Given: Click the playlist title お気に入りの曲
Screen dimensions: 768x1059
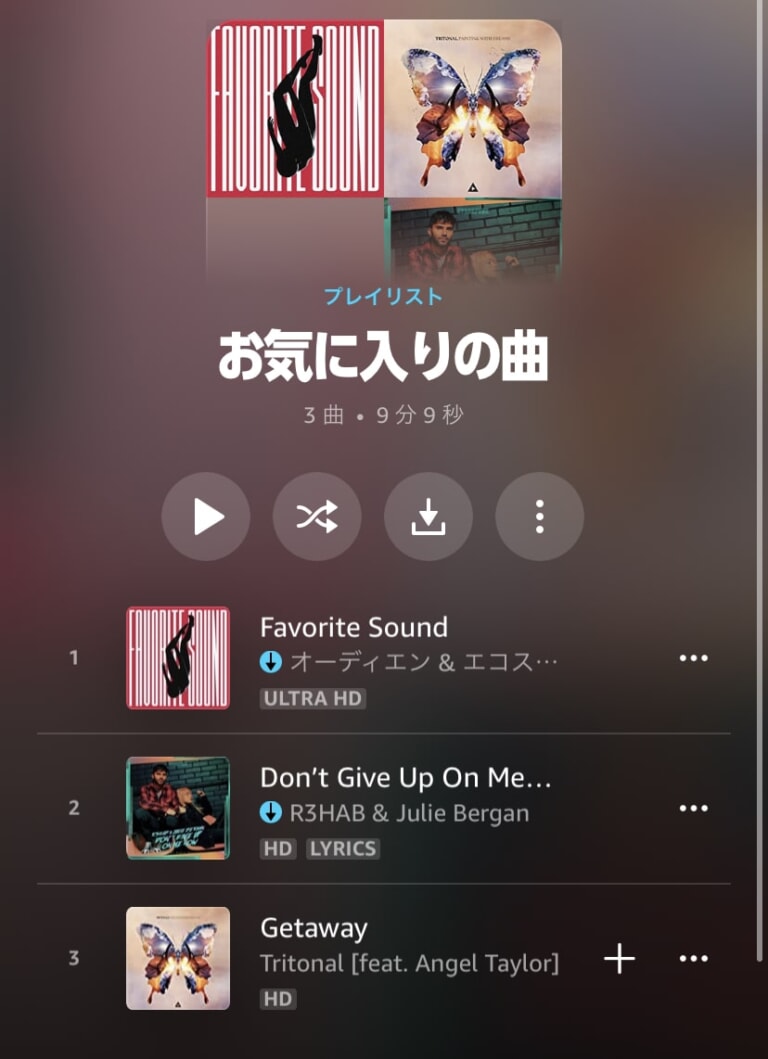Looking at the screenshot, I should pos(384,356).
